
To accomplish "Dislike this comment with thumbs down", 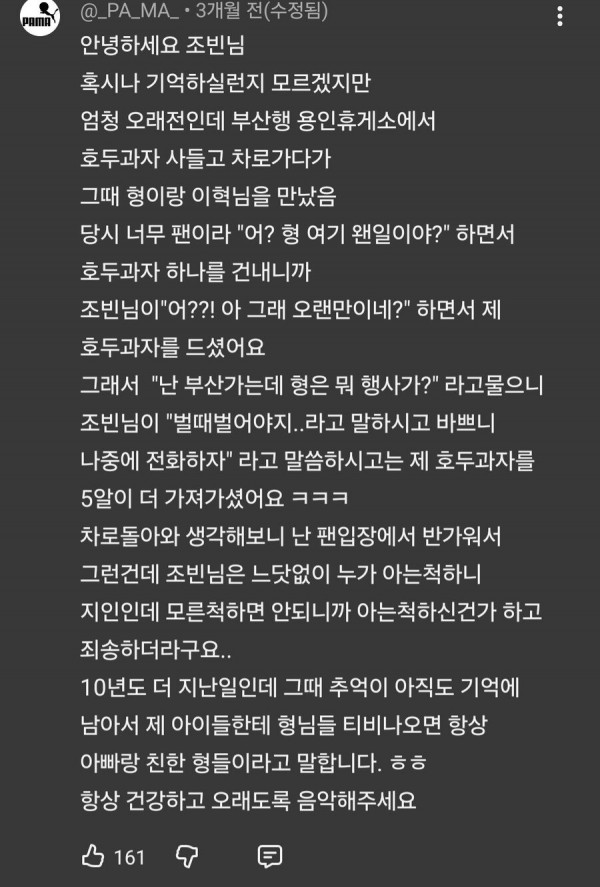I will (186, 856).
